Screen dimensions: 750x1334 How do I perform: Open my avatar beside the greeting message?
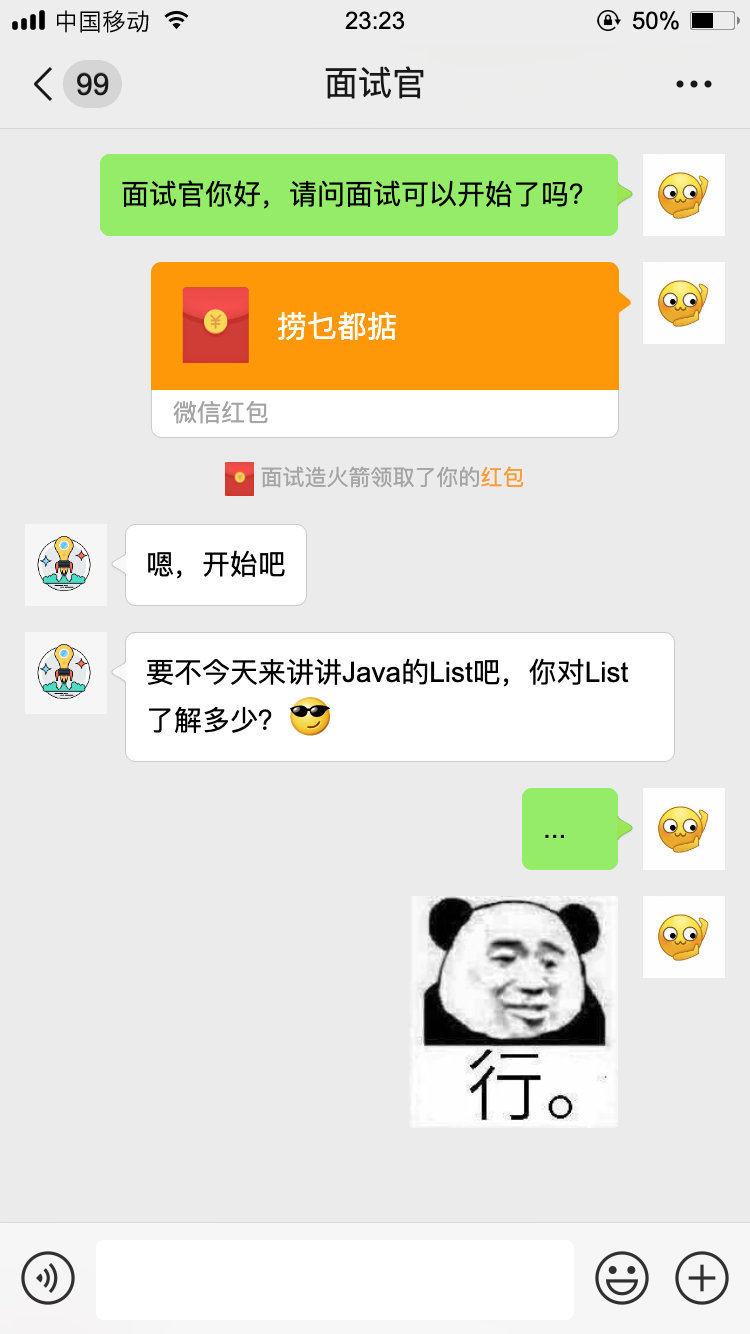coord(683,195)
